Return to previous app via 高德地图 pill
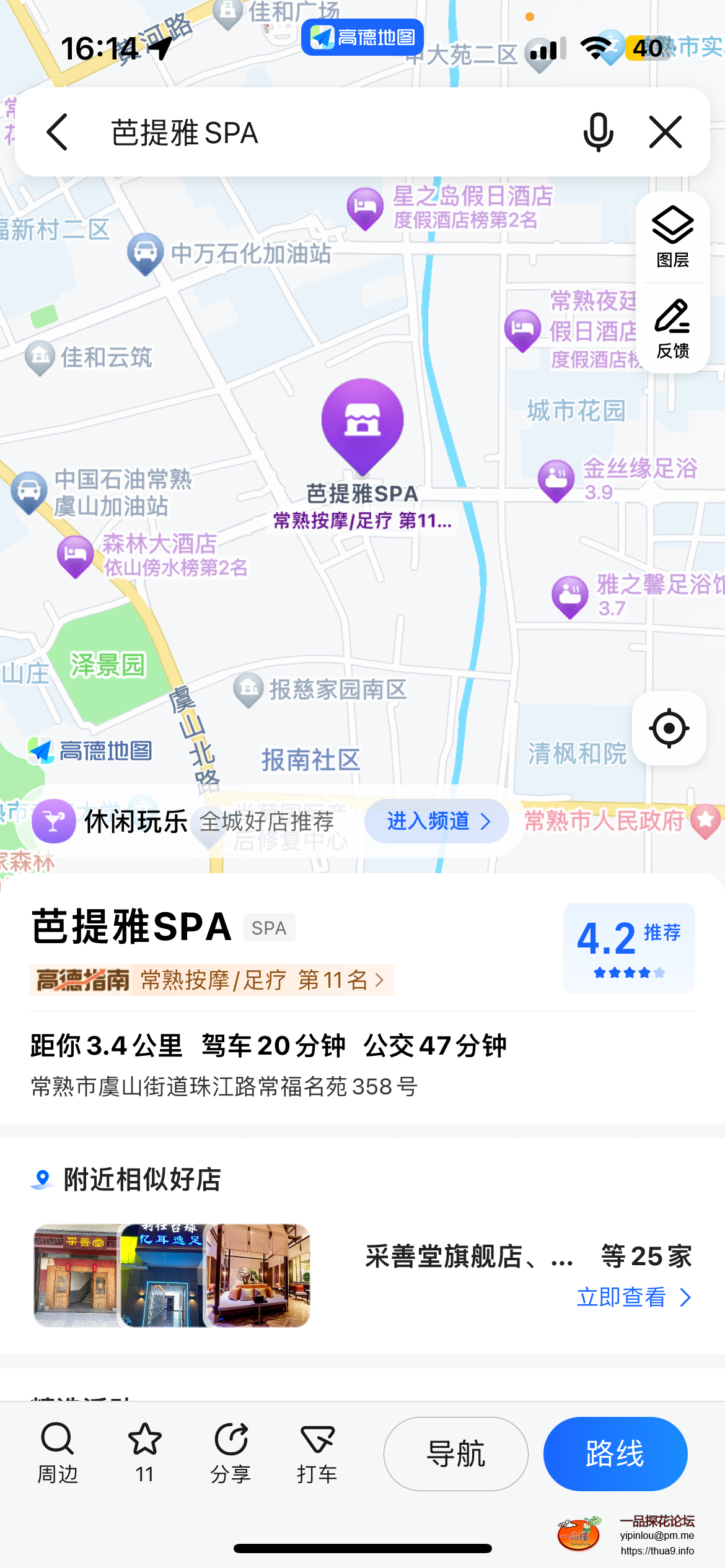Viewport: 725px width, 1568px height. pyautogui.click(x=362, y=37)
